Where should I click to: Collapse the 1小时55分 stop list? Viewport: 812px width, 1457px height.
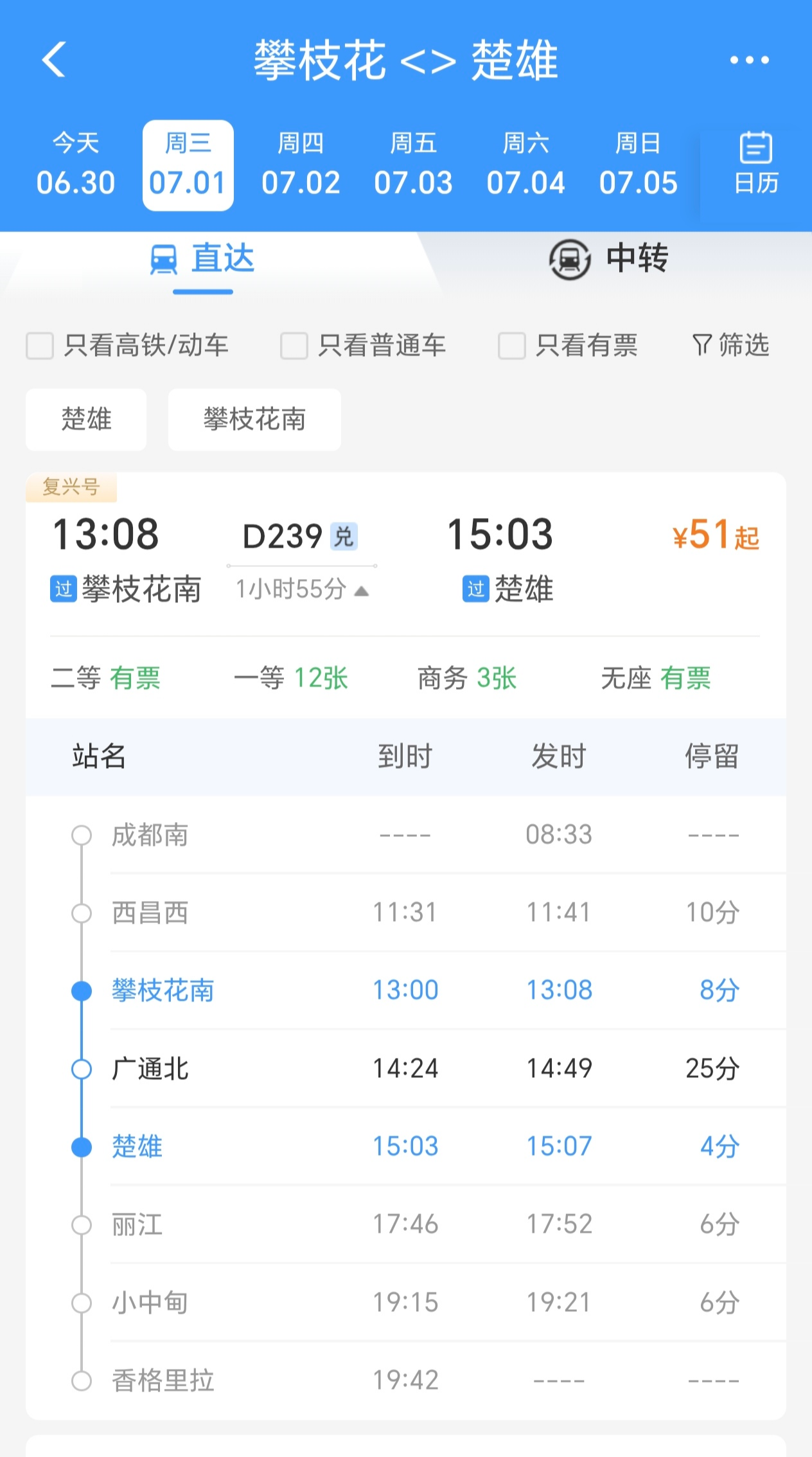(x=302, y=589)
